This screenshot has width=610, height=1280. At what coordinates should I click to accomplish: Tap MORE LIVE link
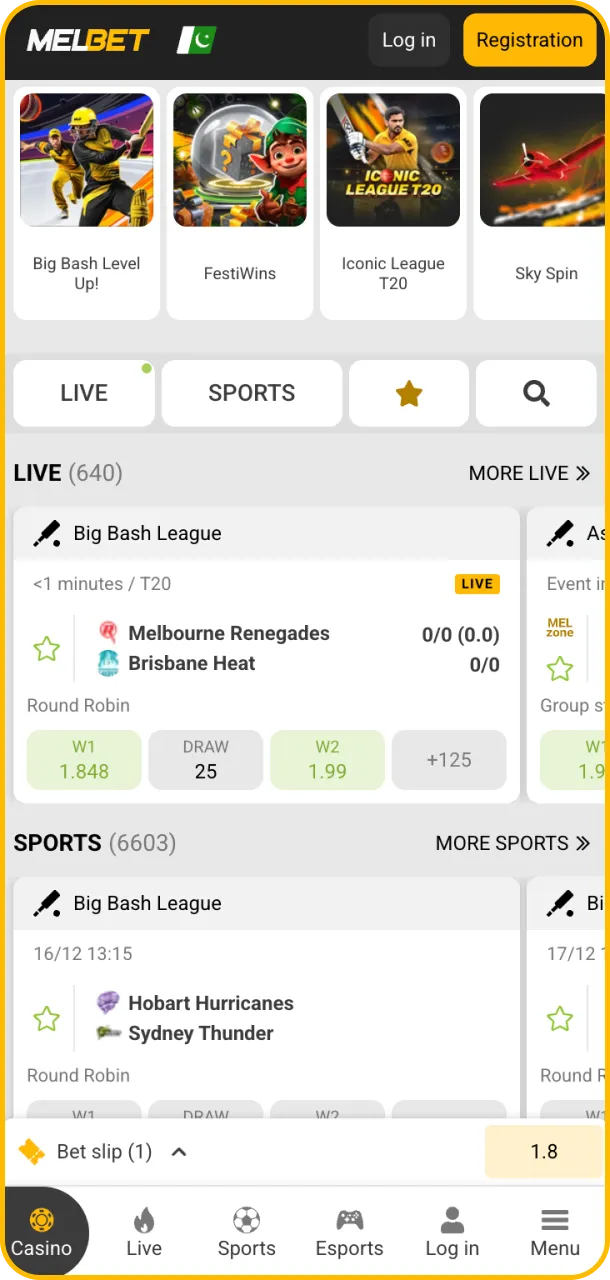(529, 473)
